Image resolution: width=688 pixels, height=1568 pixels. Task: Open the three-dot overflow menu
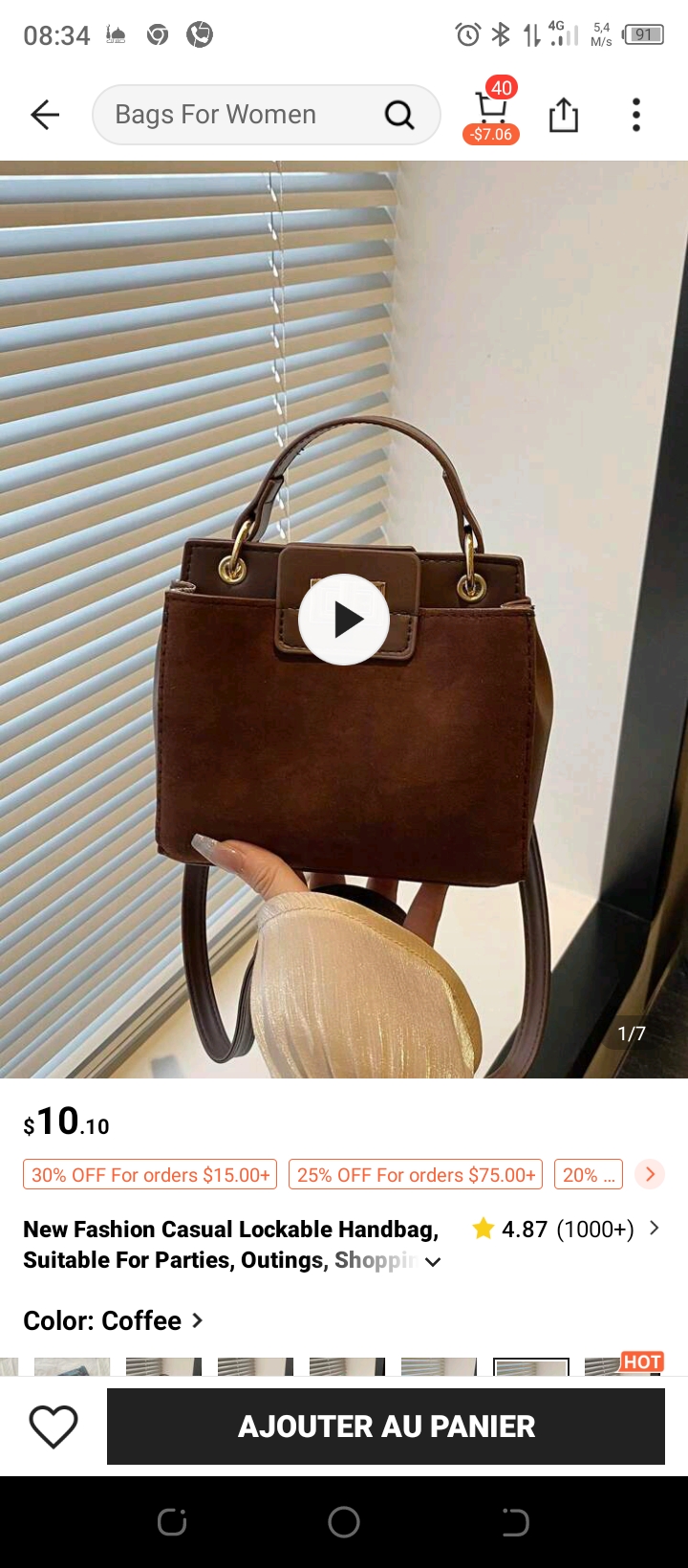[636, 115]
